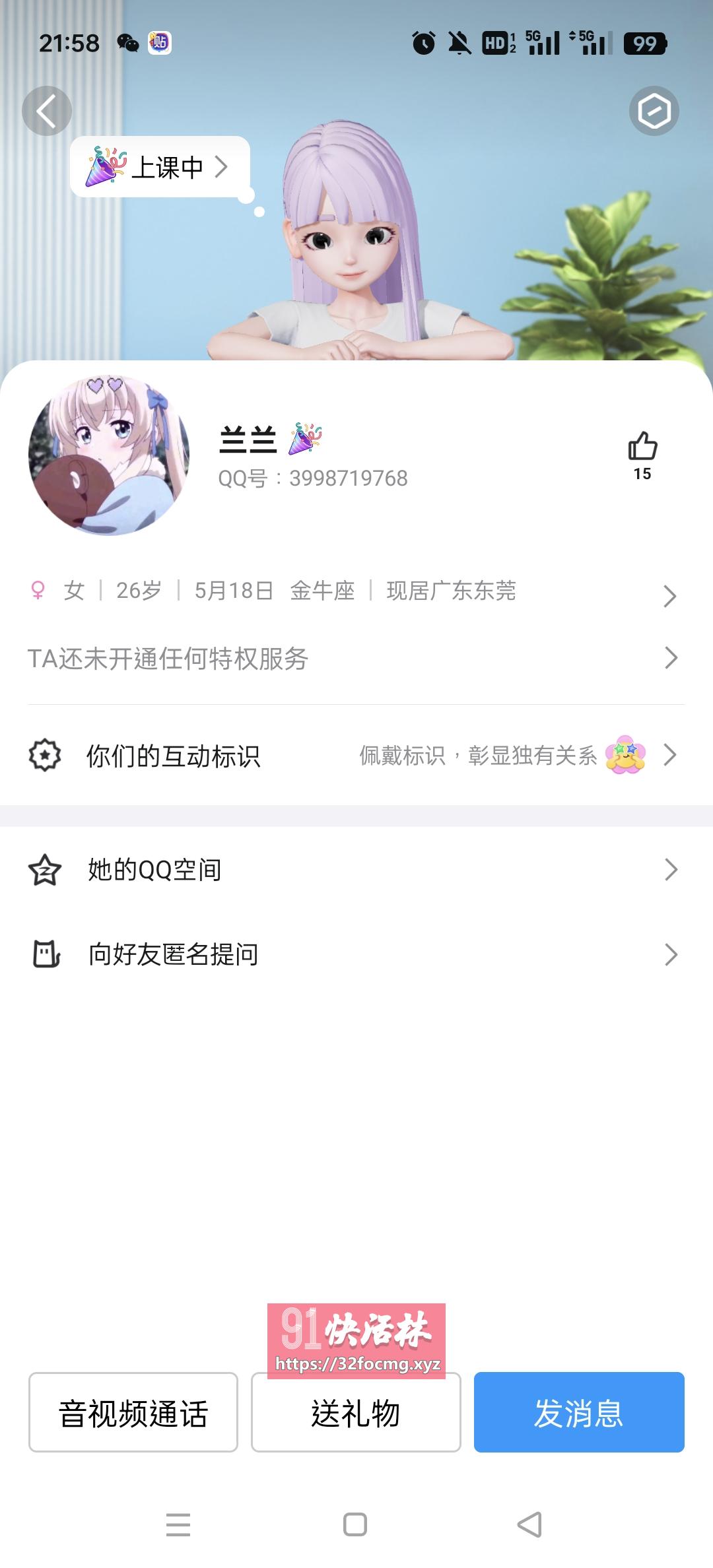Viewport: 713px width, 1568px height.
Task: Tap the alarm clock status bar icon
Action: (x=423, y=43)
